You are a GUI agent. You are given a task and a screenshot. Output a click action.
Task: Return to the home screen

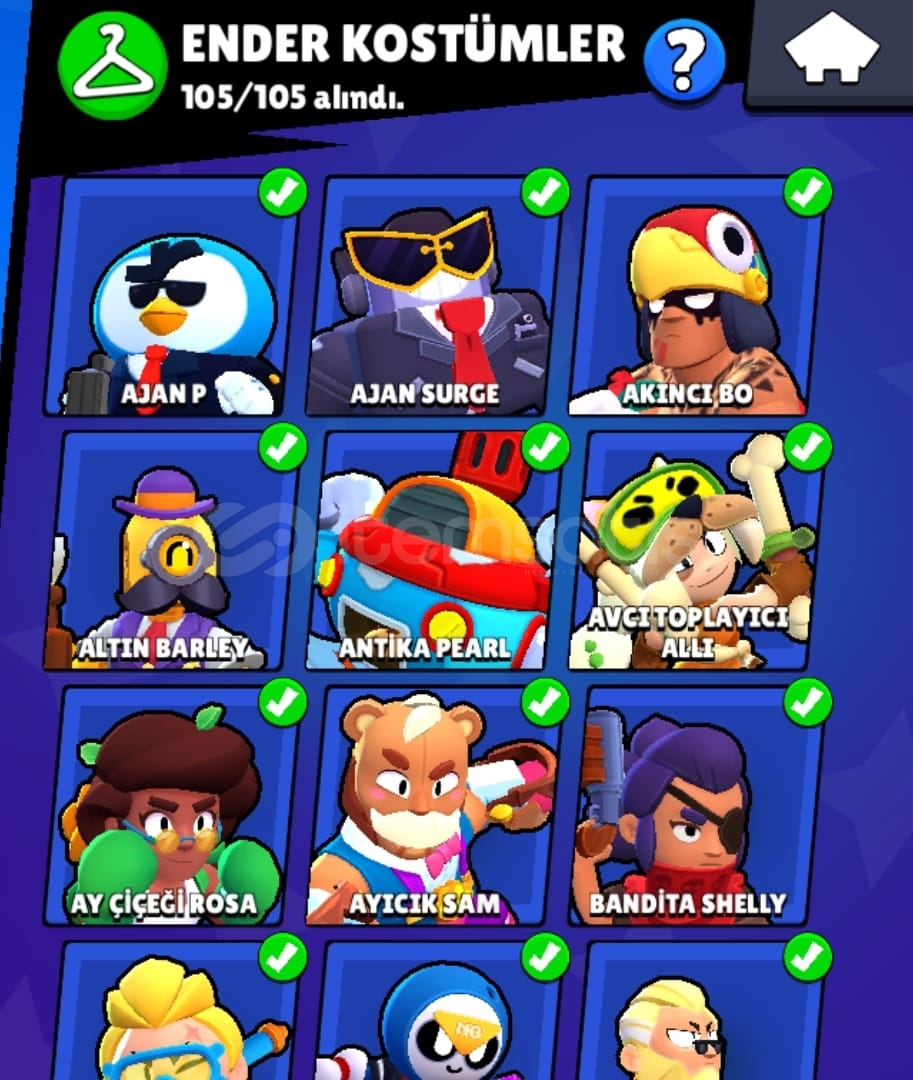pyautogui.click(x=832, y=48)
